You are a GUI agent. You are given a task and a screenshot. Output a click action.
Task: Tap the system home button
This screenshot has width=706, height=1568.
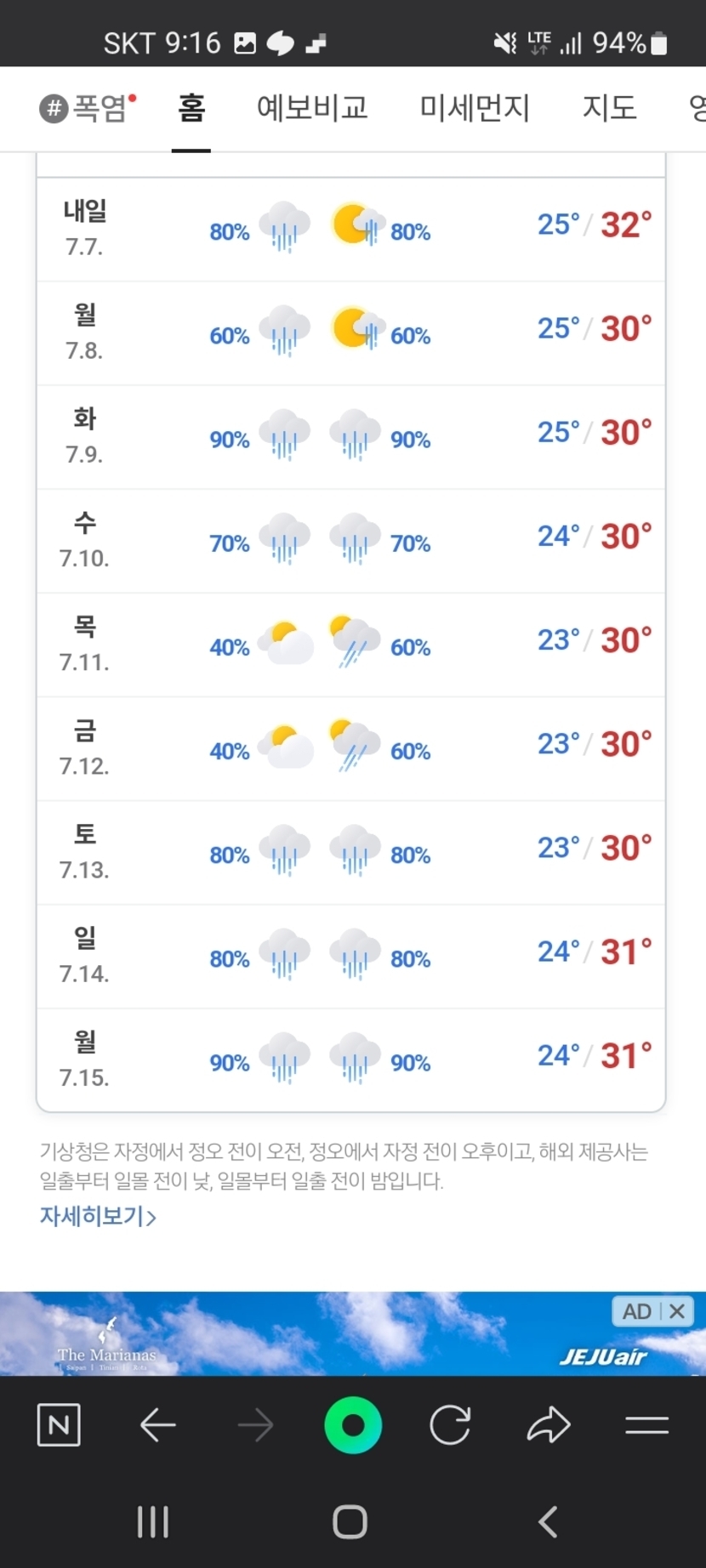coord(350,1522)
